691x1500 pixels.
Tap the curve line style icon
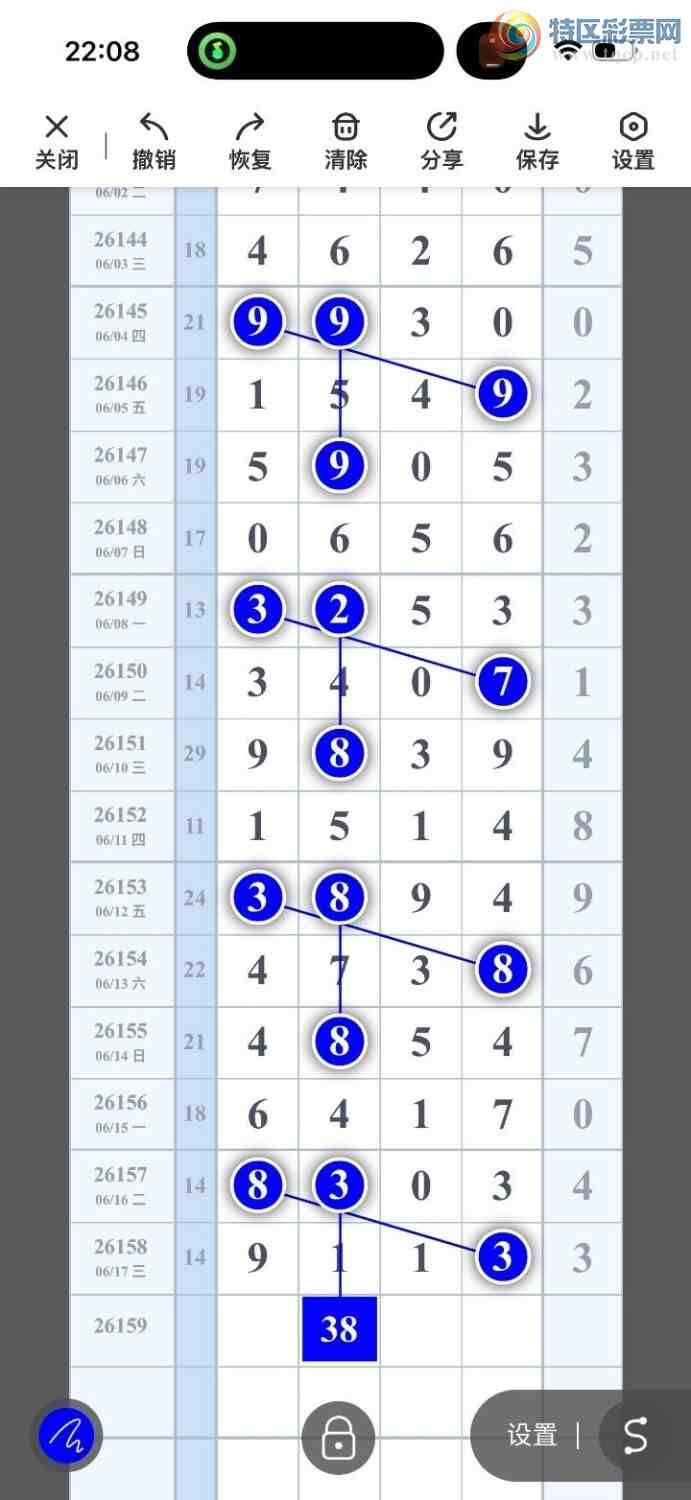pos(636,1436)
